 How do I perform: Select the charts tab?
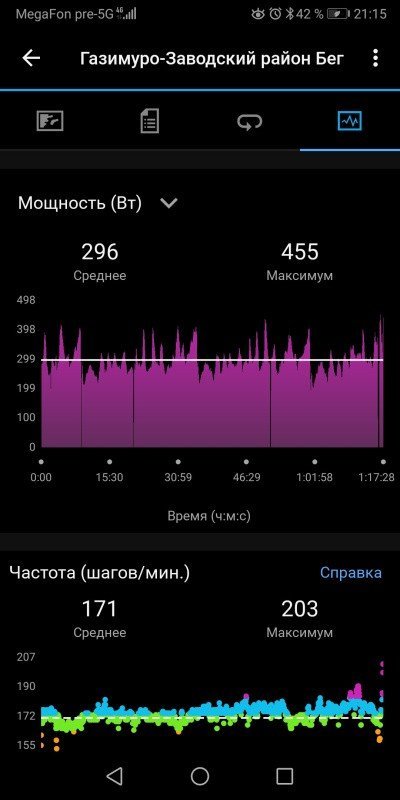(x=350, y=121)
